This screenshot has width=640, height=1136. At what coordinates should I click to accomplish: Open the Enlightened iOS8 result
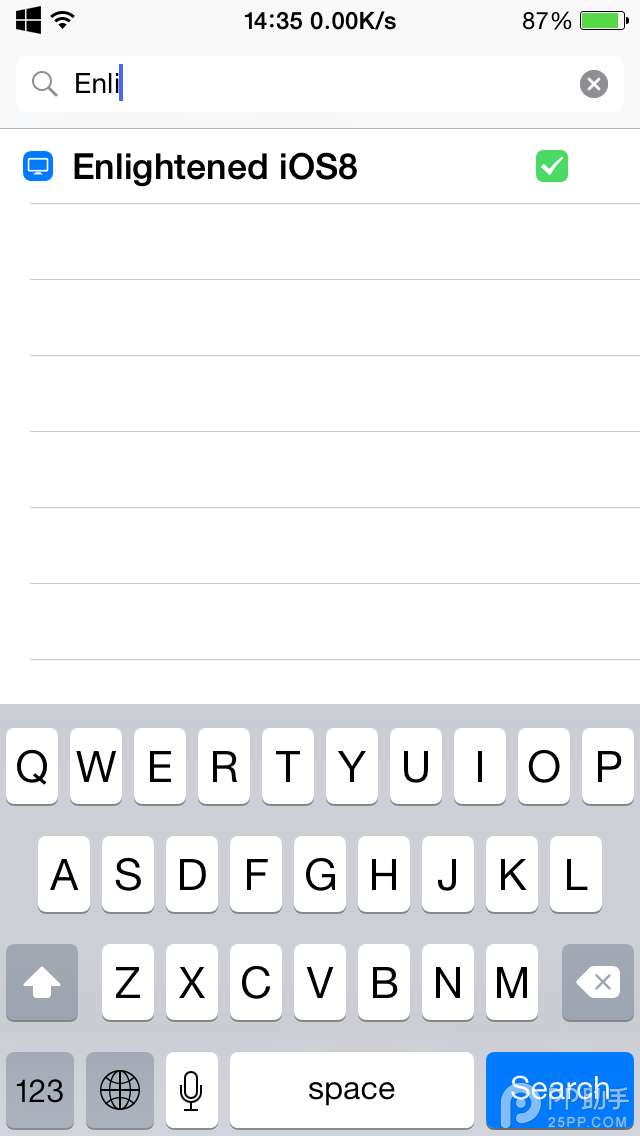pyautogui.click(x=215, y=167)
